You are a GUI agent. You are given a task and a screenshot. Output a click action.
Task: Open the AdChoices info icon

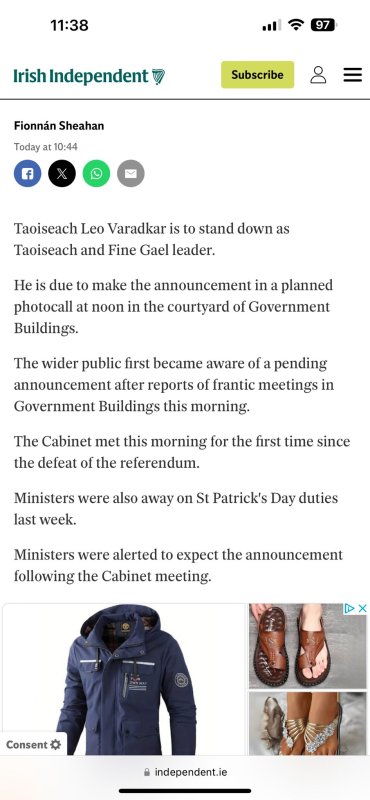350,608
